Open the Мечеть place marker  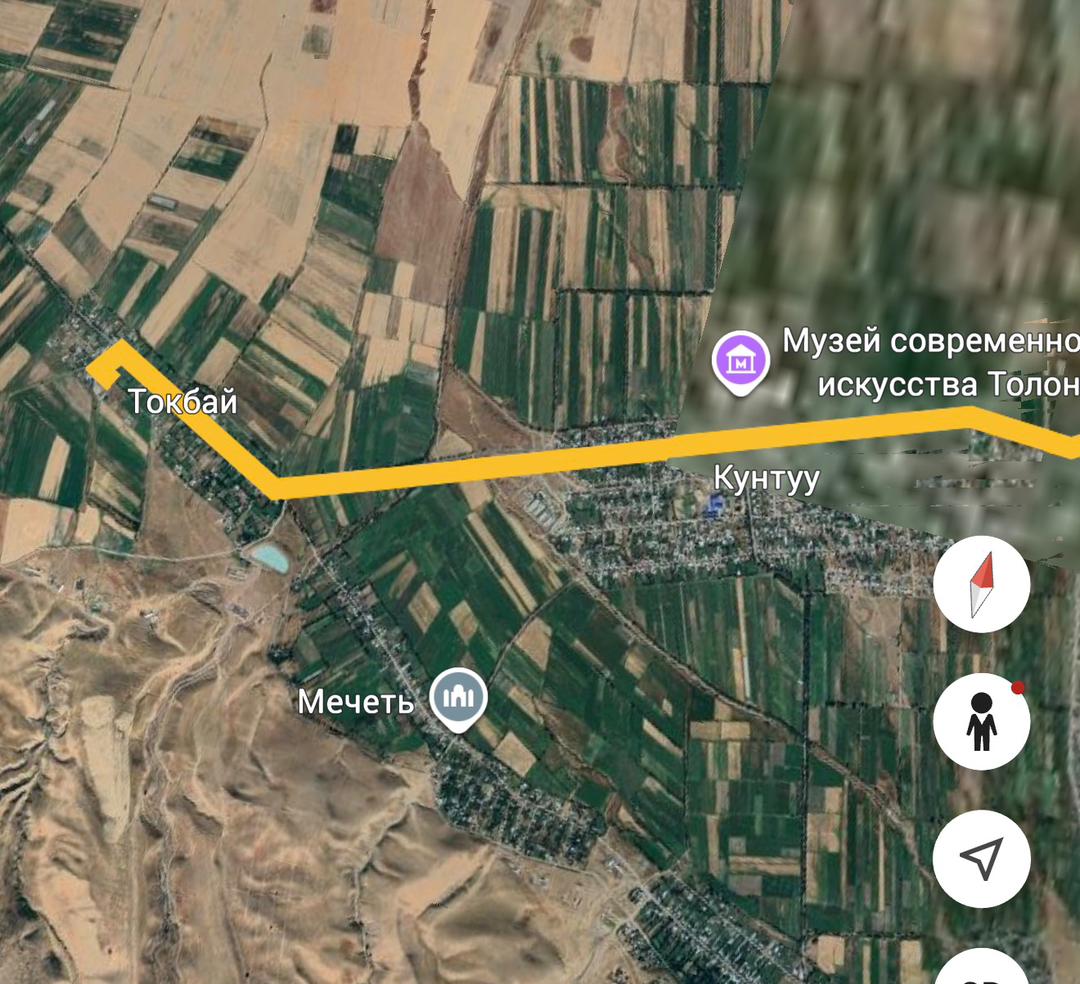(x=458, y=698)
